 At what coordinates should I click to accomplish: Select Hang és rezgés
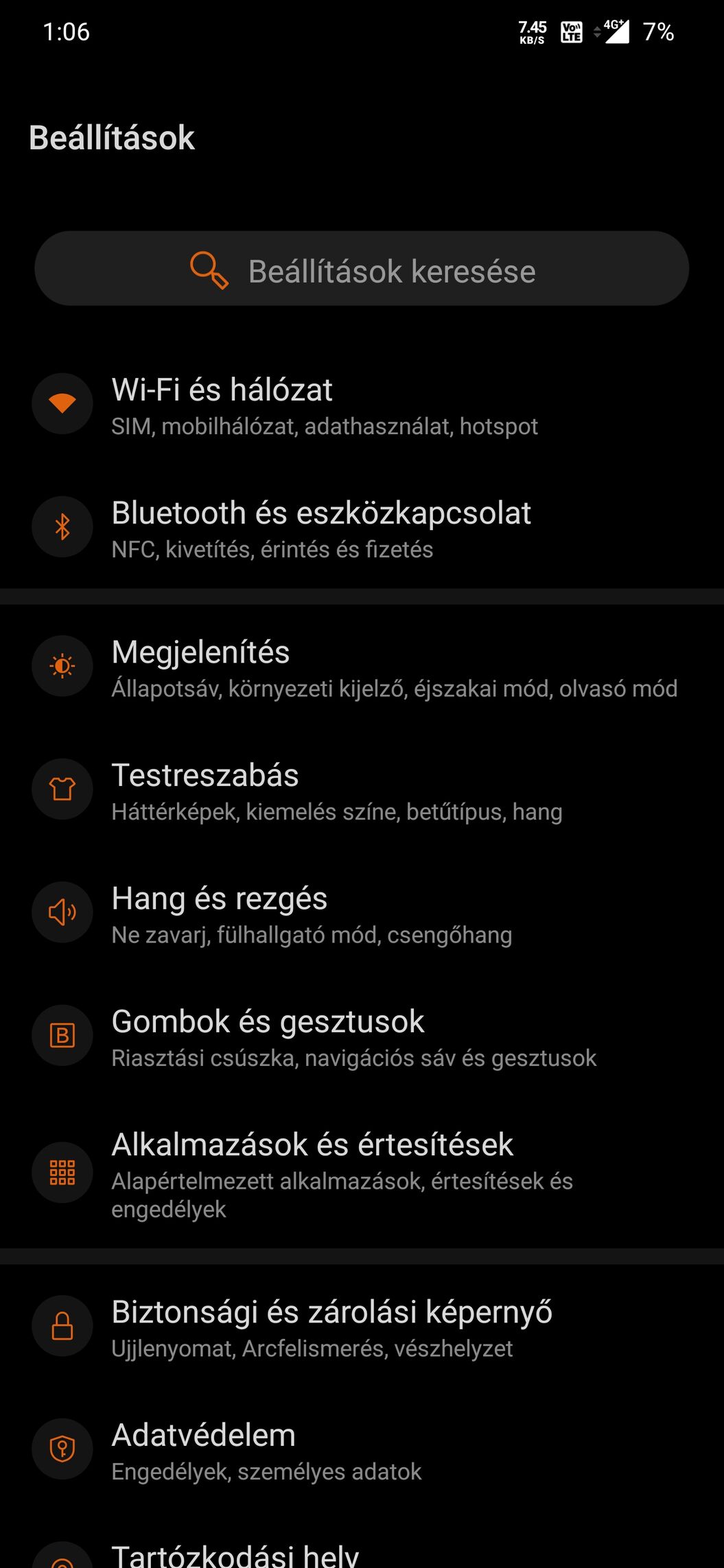362,913
